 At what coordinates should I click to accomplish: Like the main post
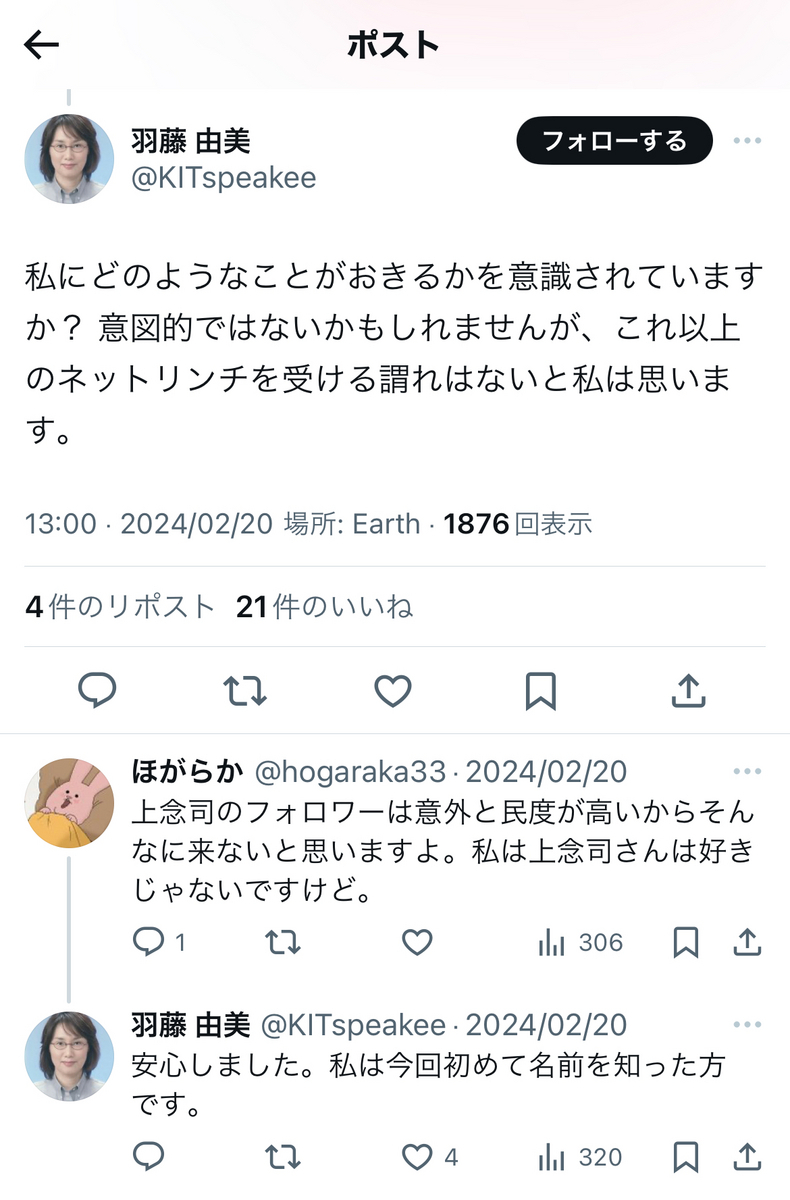[x=393, y=690]
